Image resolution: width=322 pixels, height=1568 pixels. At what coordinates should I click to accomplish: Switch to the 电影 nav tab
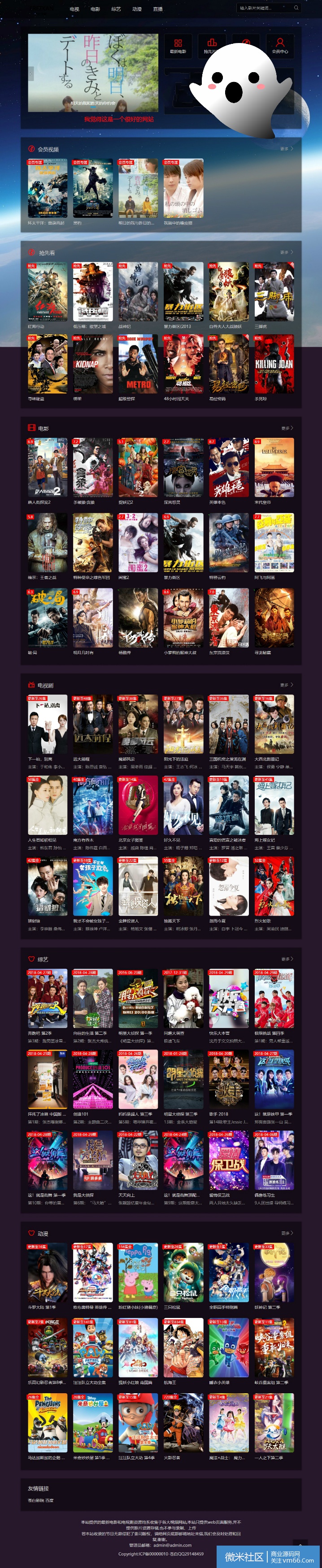(95, 9)
